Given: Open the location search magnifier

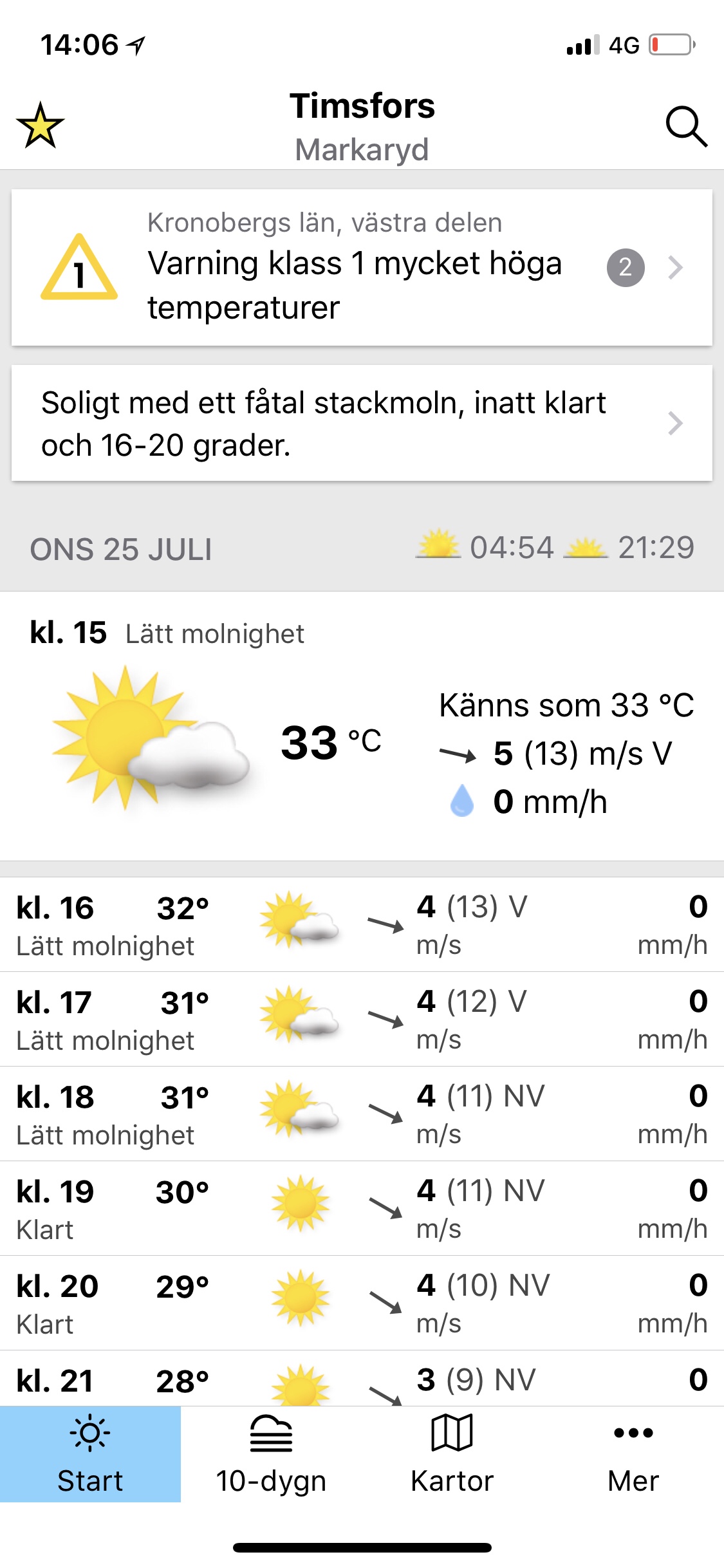Looking at the screenshot, I should pos(686,126).
